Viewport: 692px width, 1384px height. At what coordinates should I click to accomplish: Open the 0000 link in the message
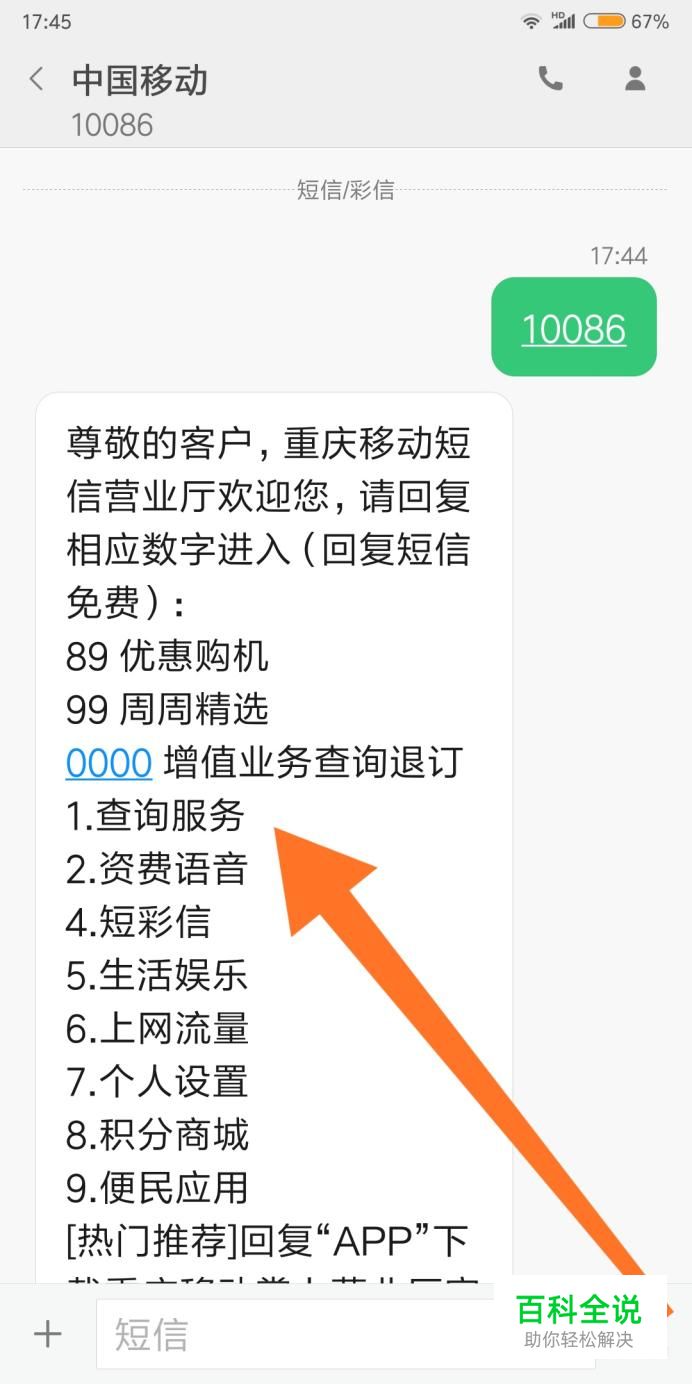(x=109, y=763)
